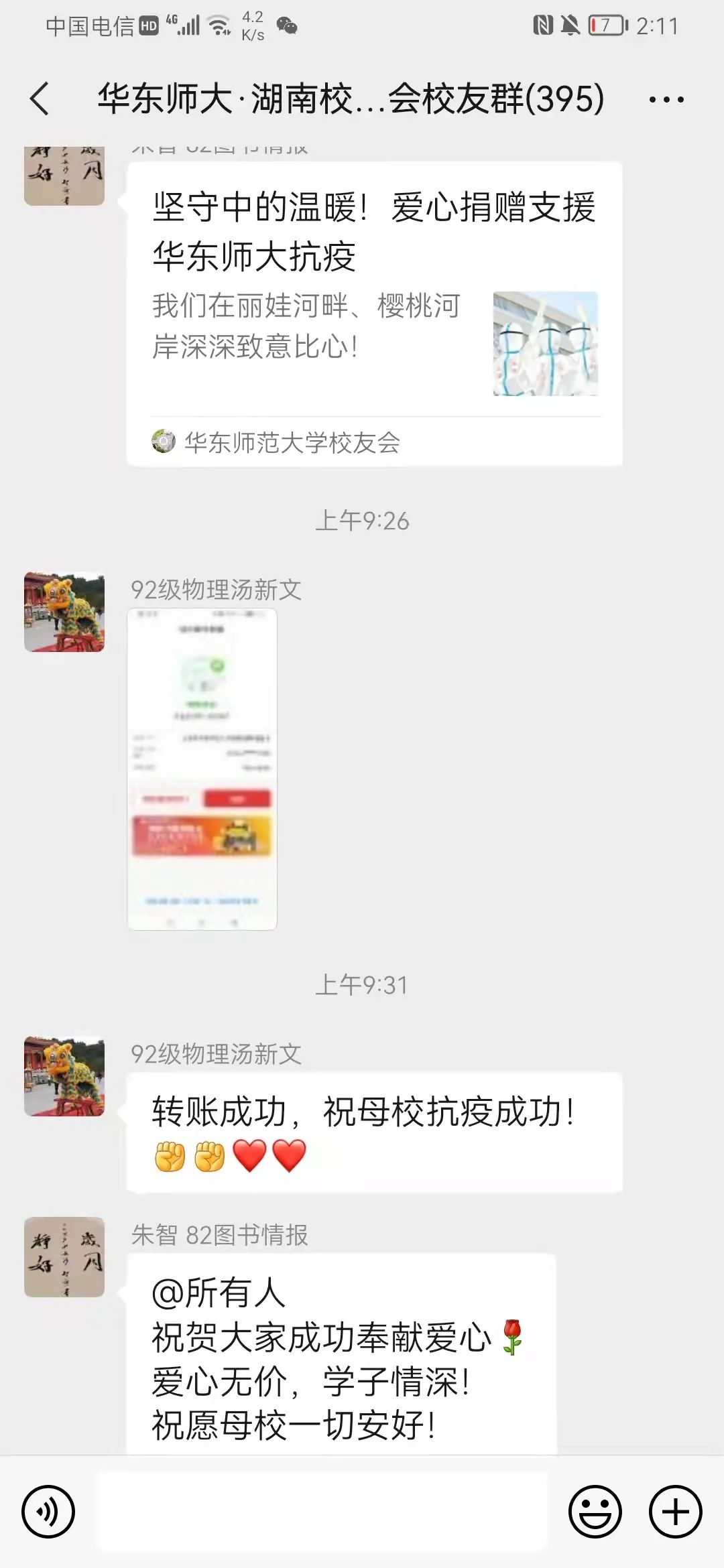Open 朱智's avatar beside the @所有人 message
724x1568 pixels.
64,1257
